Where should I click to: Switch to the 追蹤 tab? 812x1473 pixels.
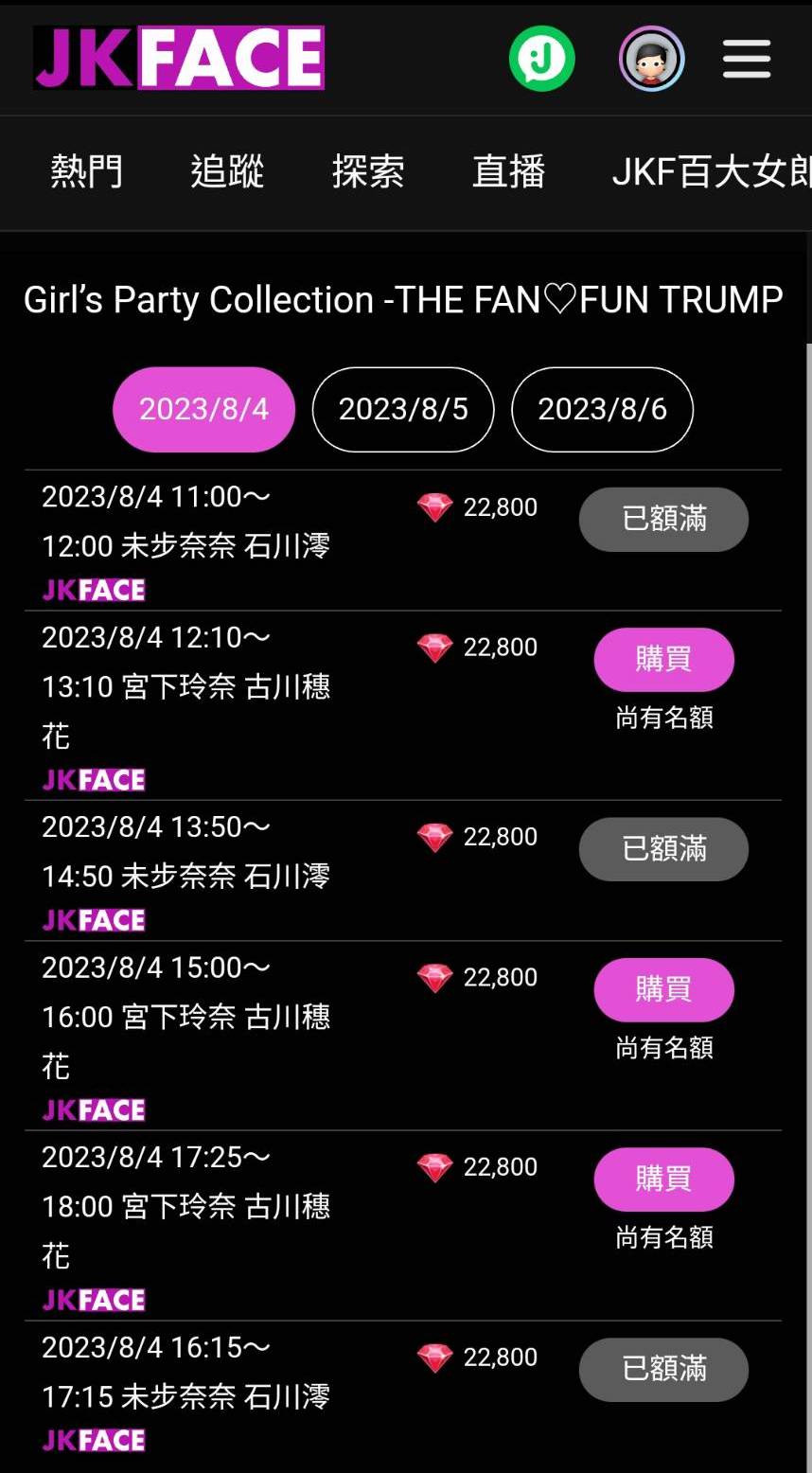pos(227,172)
